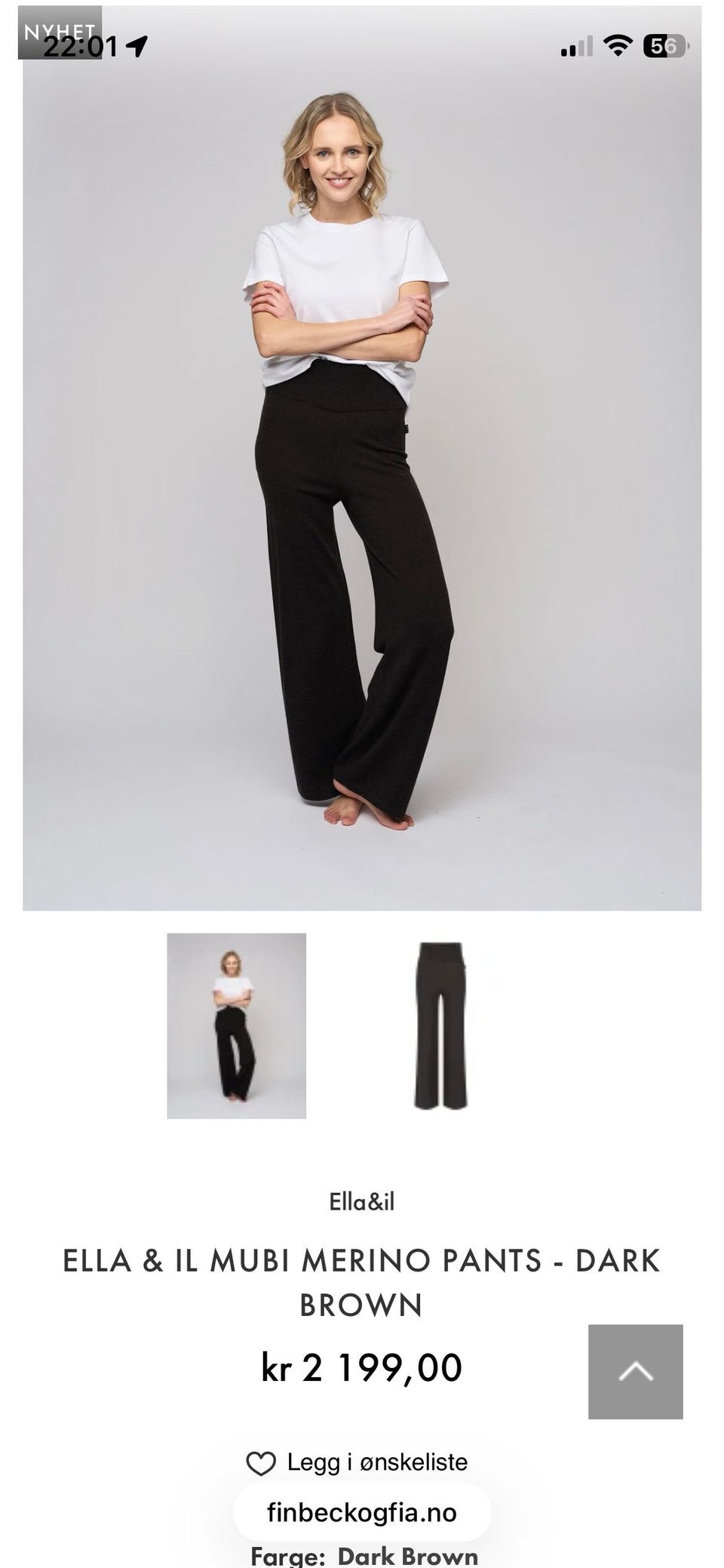Viewport: 724px width, 1568px height.
Task: Open the main product photo
Action: tap(362, 458)
